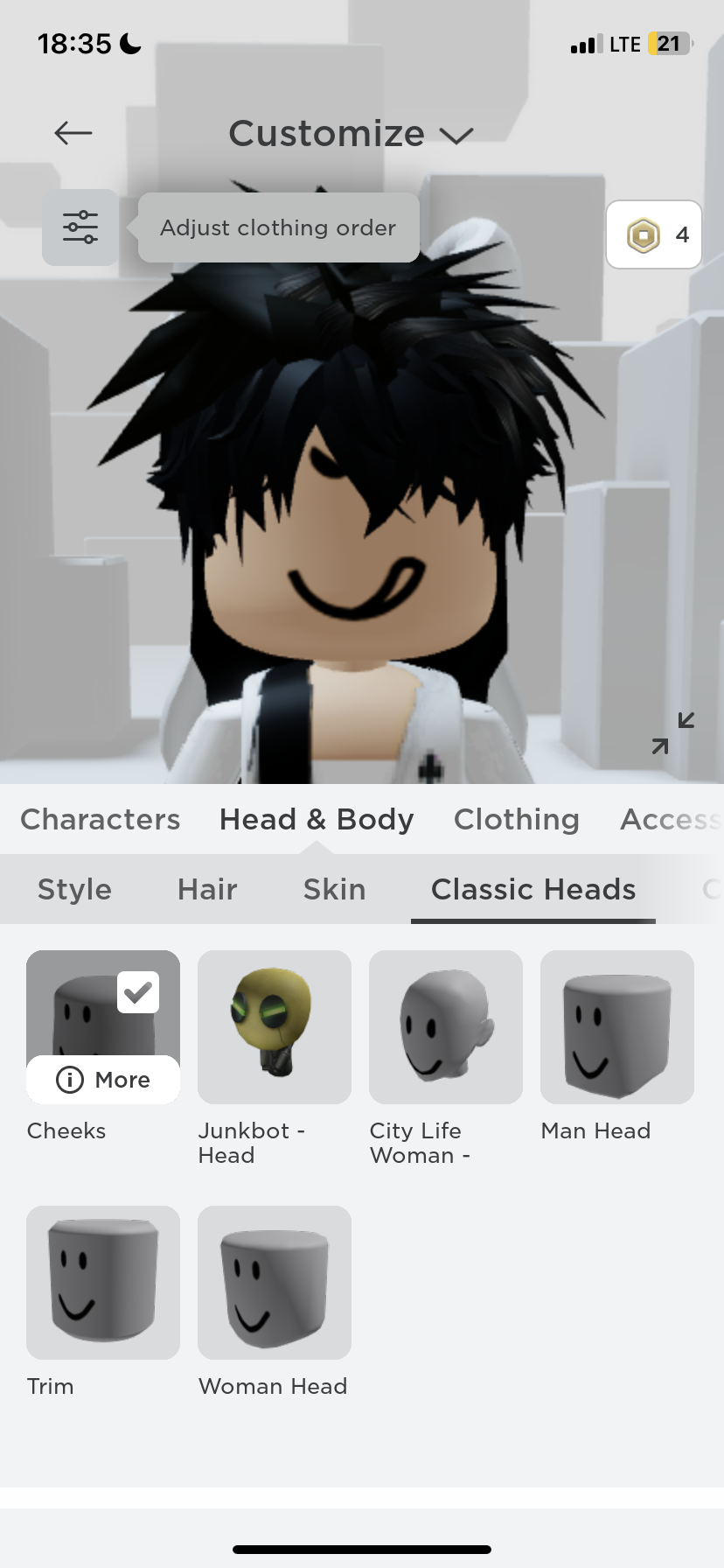Image resolution: width=724 pixels, height=1568 pixels.
Task: Equip the Man Head
Action: (617, 1026)
